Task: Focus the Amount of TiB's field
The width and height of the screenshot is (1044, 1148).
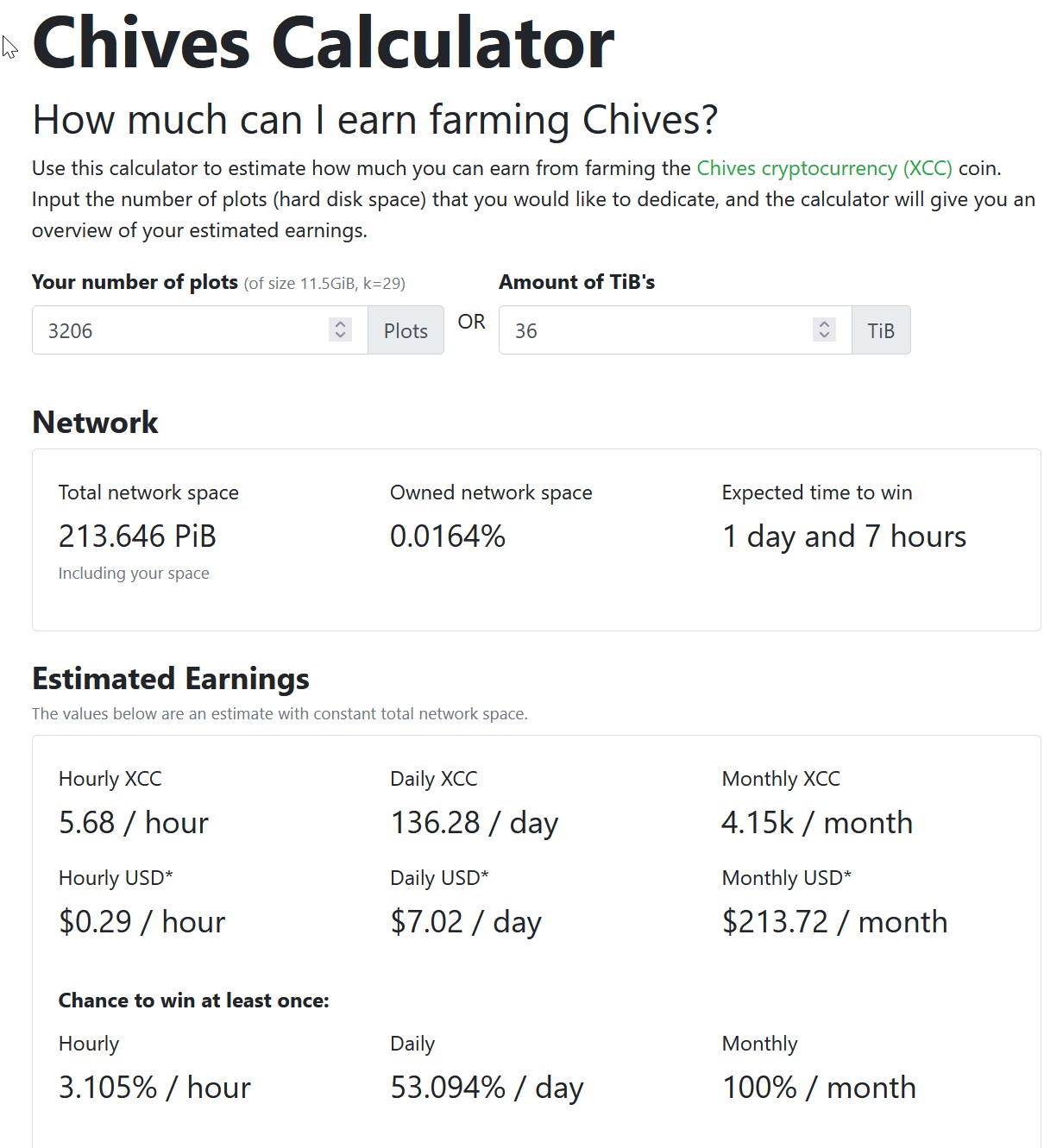Action: point(656,330)
